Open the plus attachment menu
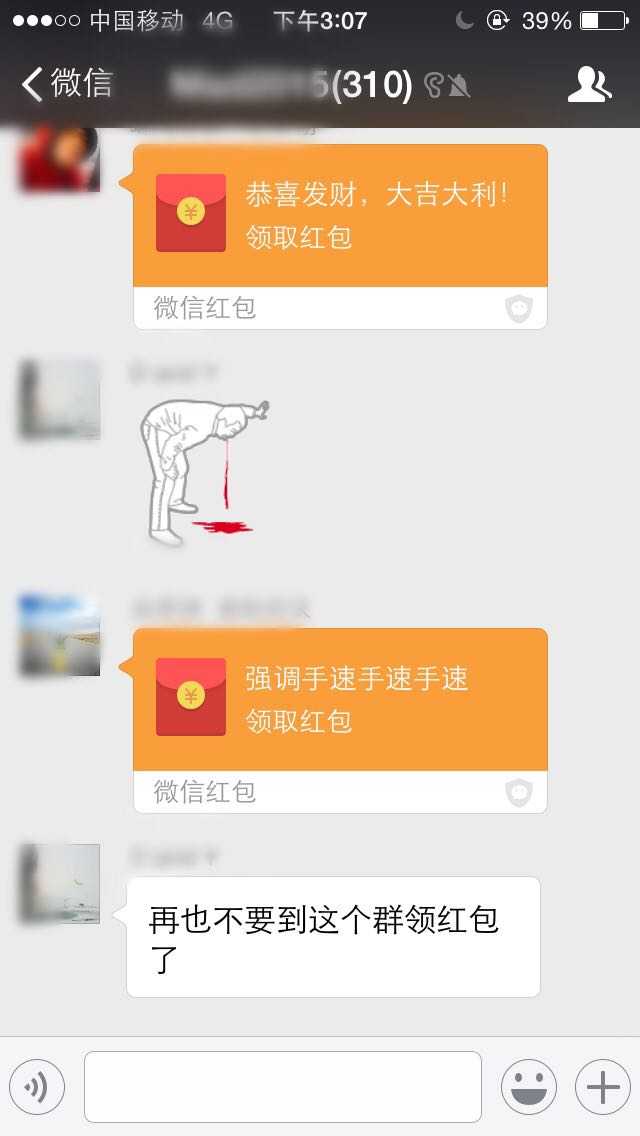This screenshot has width=640, height=1136. point(602,1087)
